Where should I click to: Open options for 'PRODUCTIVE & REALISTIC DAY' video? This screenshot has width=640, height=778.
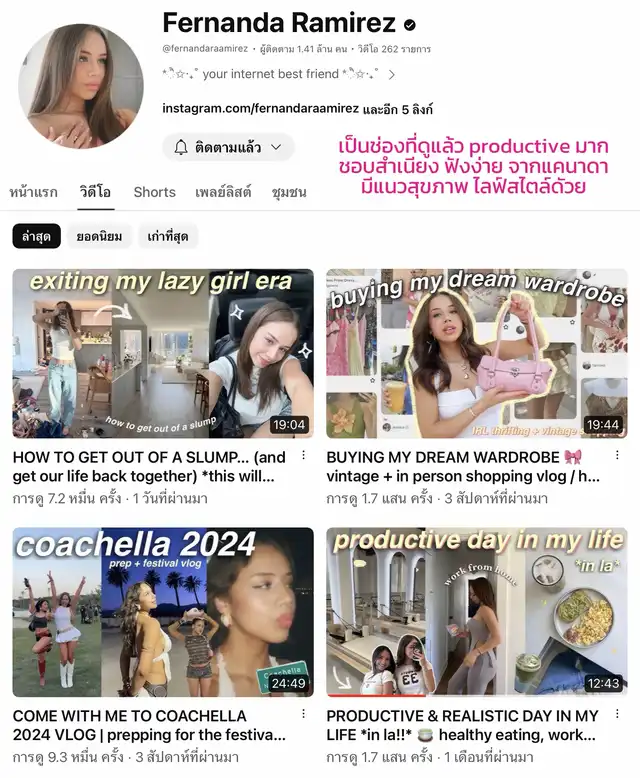(x=618, y=714)
